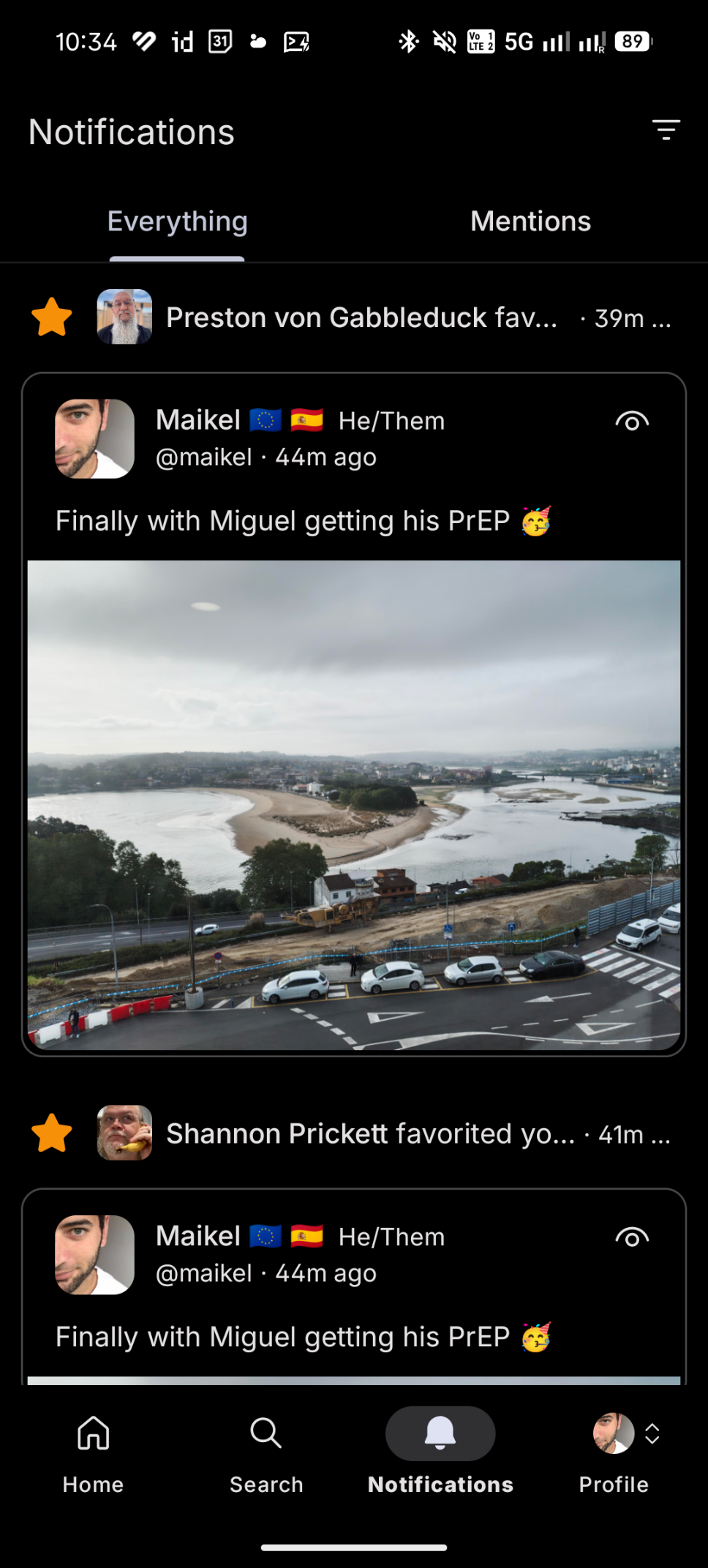Tap the eye icon on first Maikel post
Viewport: 708px width, 1568px height.
coord(632,421)
